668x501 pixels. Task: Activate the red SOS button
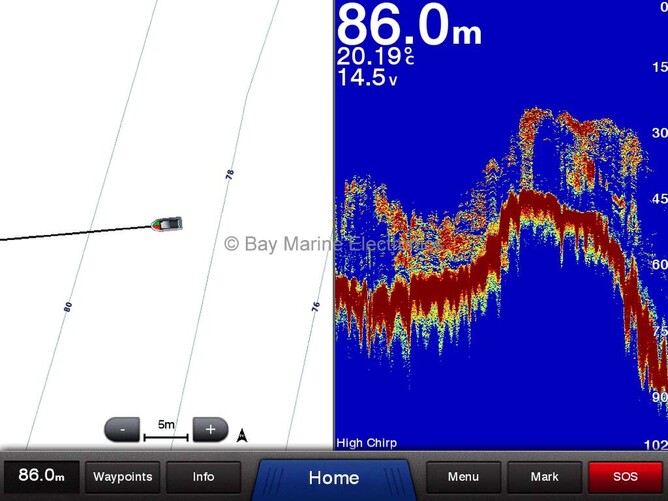tap(625, 477)
